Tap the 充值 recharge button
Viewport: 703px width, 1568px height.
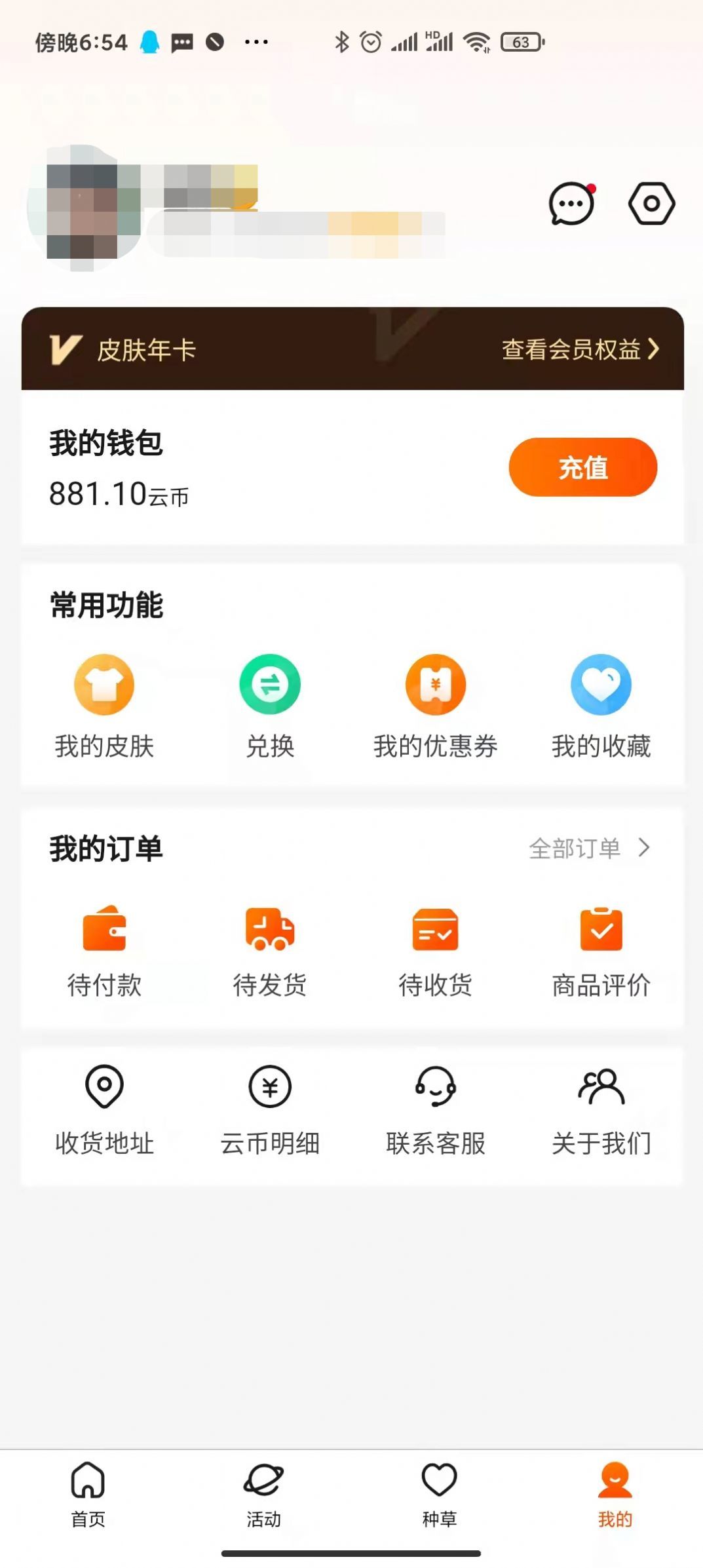582,467
